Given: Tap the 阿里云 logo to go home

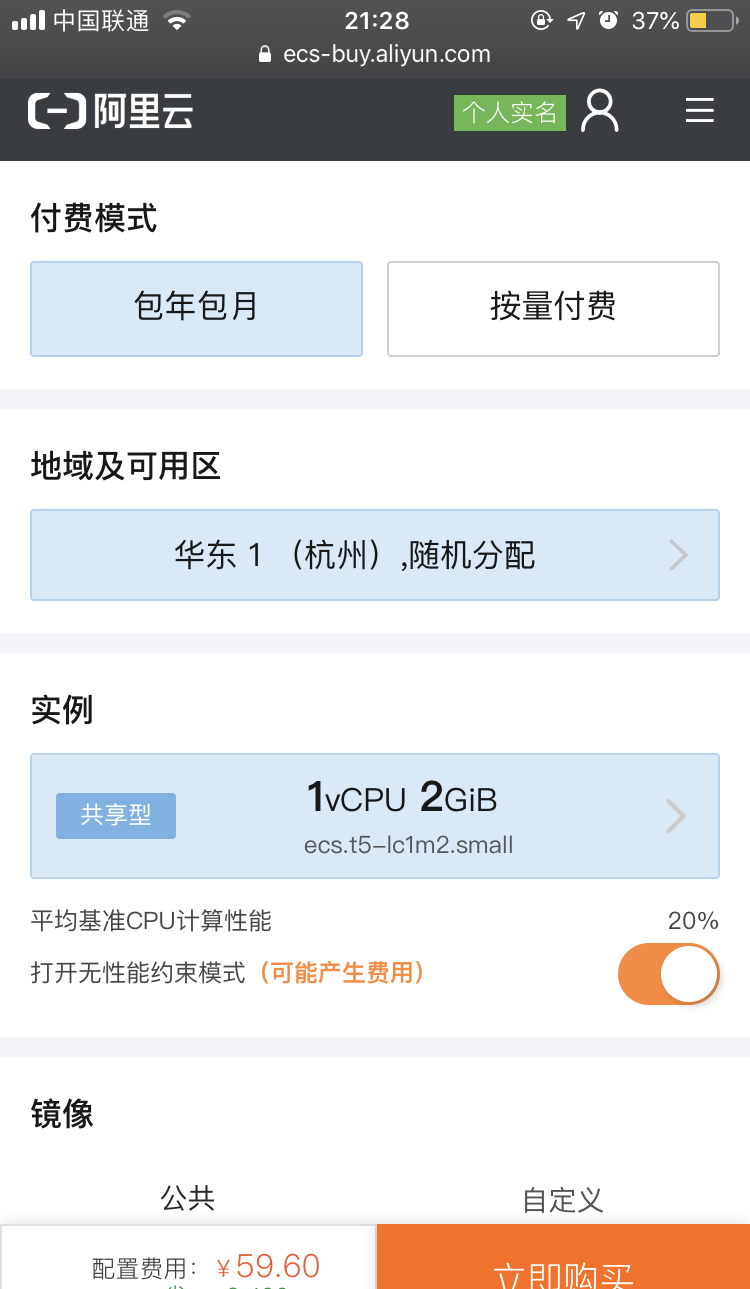Looking at the screenshot, I should [110, 111].
